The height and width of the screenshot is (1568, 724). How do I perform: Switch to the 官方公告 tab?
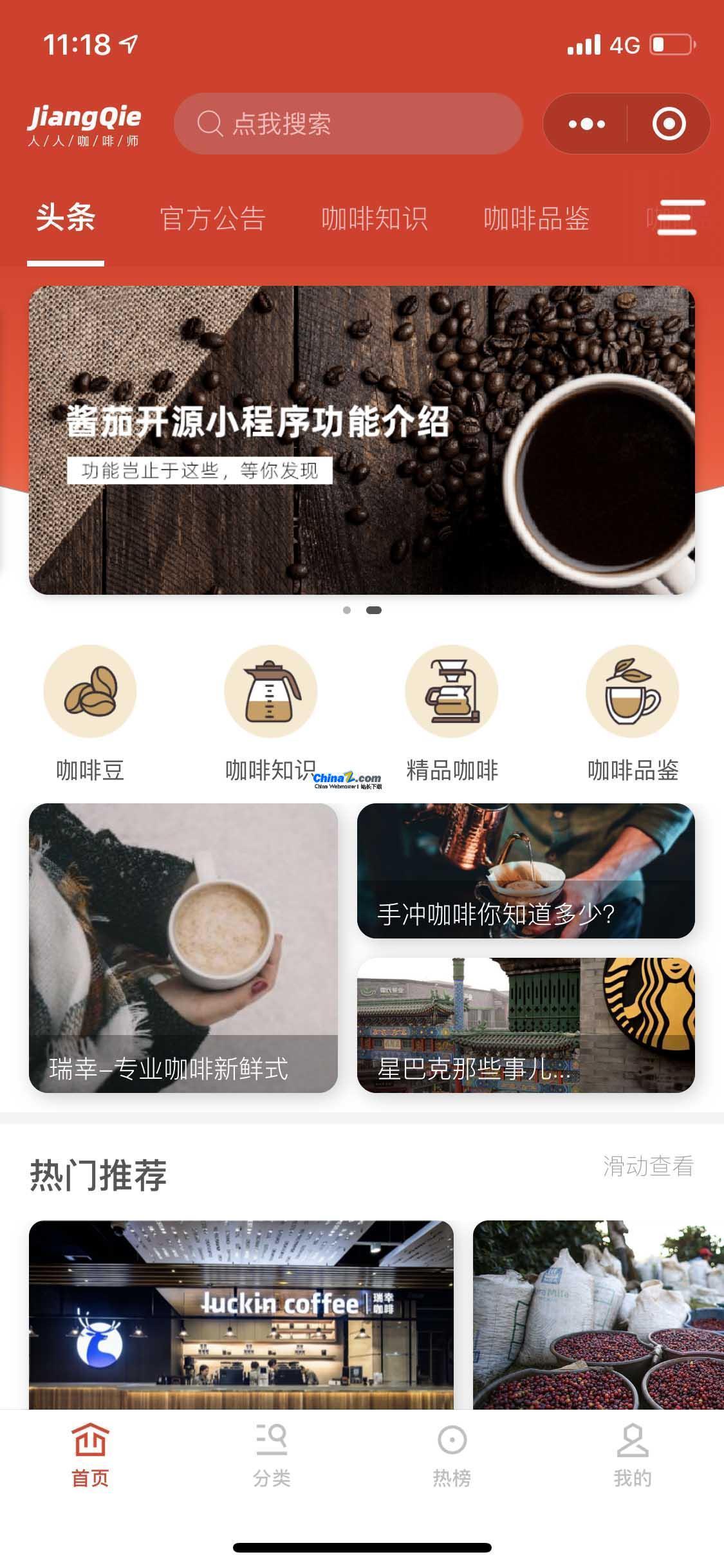click(212, 219)
